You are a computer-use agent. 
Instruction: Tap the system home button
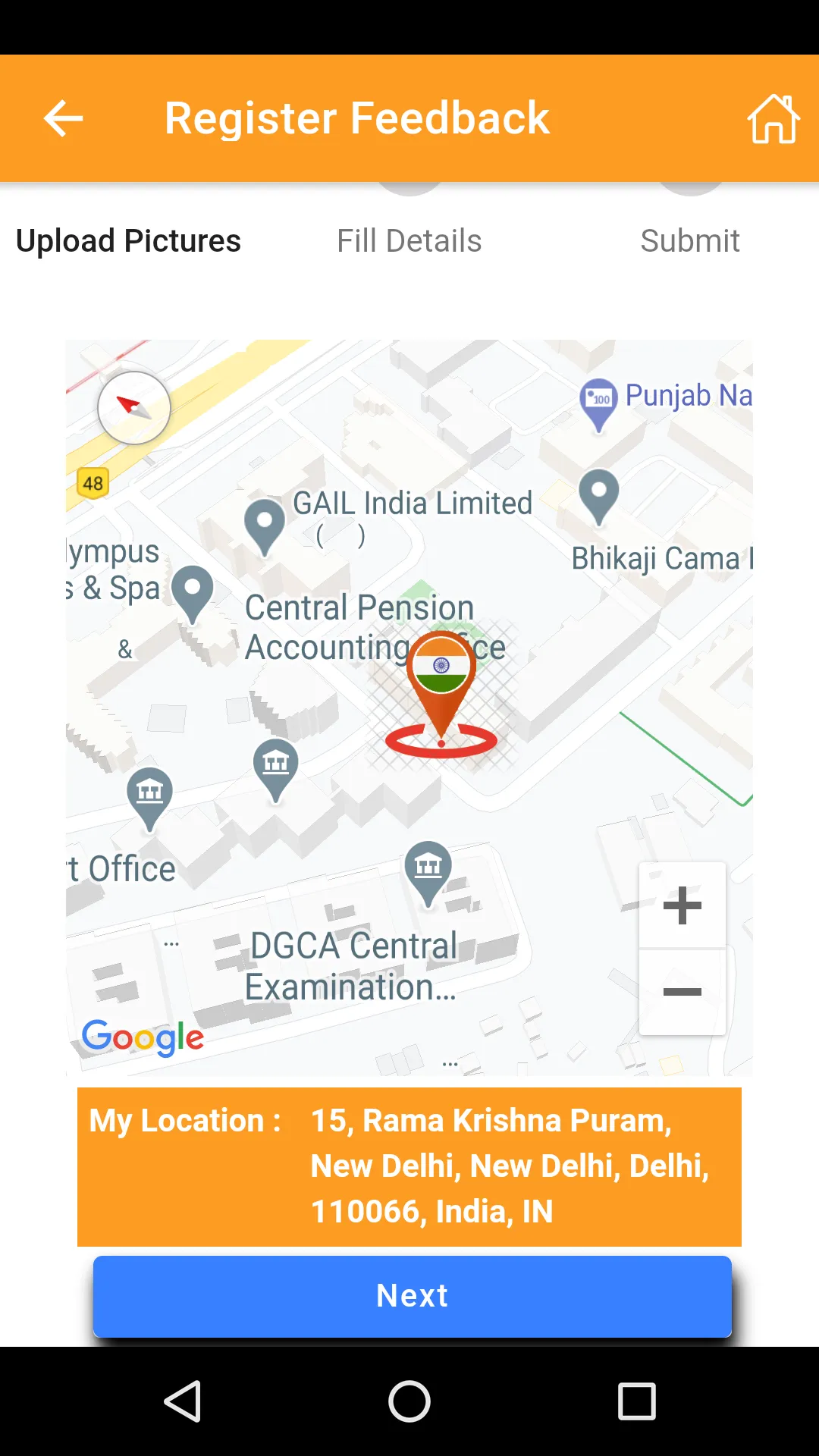pyautogui.click(x=409, y=1401)
